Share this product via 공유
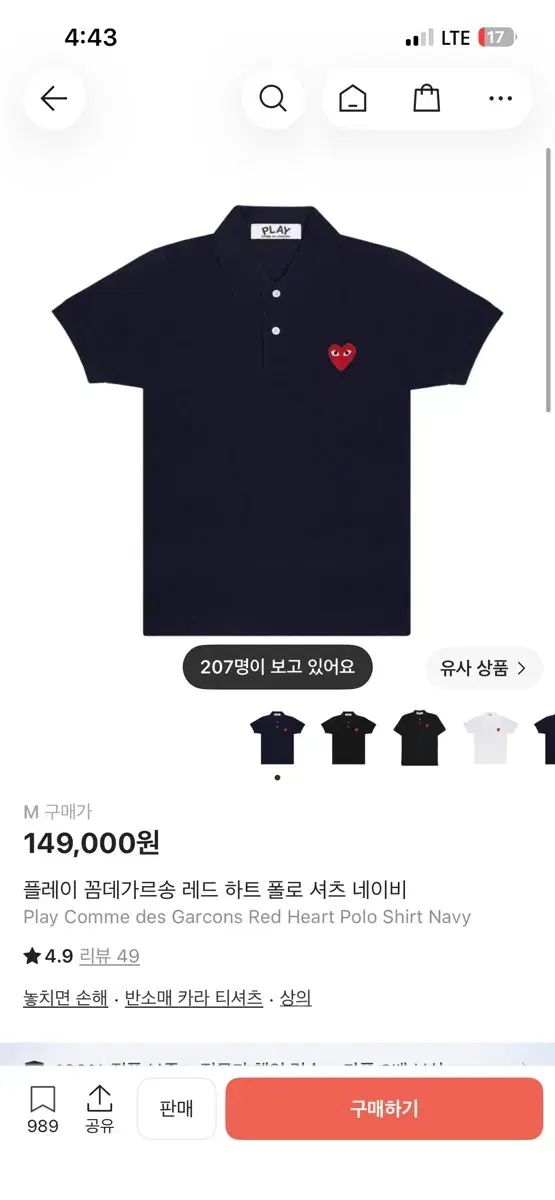The image size is (555, 1200). point(99,1109)
